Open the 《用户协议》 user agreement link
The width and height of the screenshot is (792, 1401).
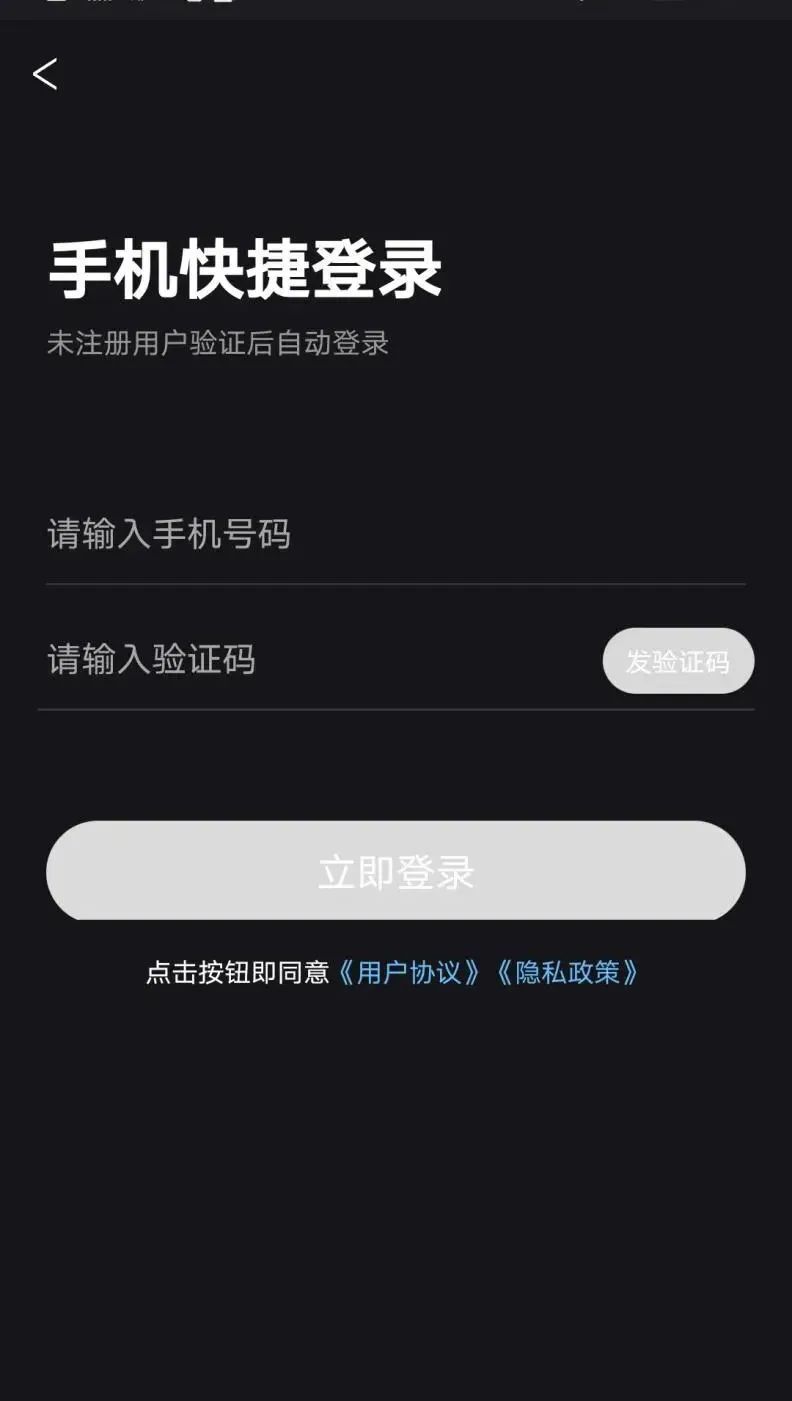410,972
